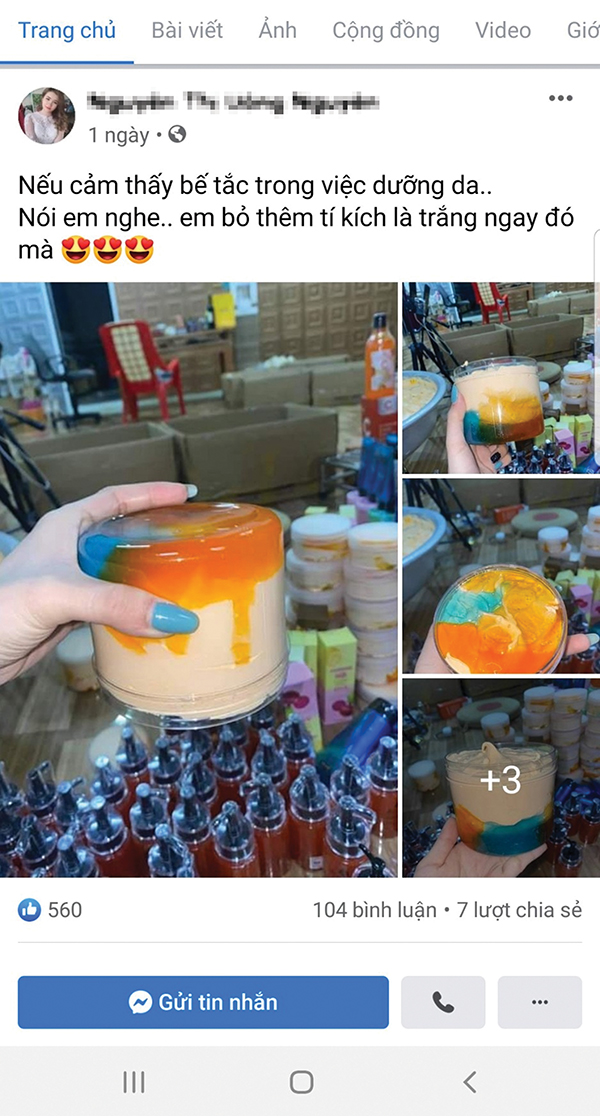Viewport: 600px width, 1116px height.
Task: Open the Ảnh tab
Action: coord(277,30)
